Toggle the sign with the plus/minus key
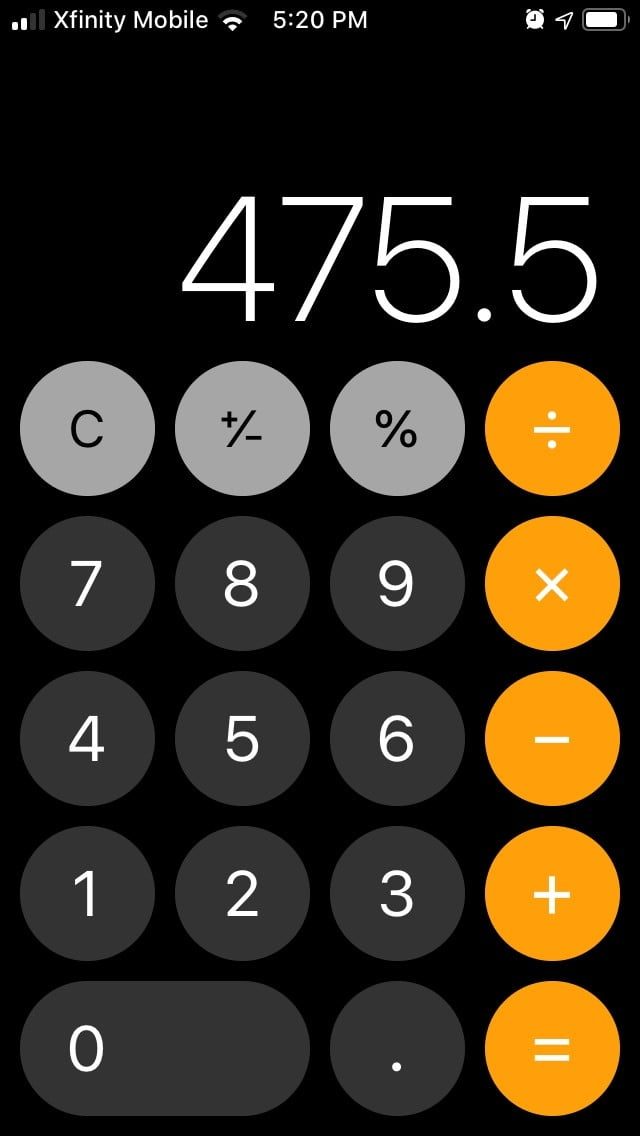Image resolution: width=640 pixels, height=1136 pixels. pyautogui.click(x=242, y=429)
